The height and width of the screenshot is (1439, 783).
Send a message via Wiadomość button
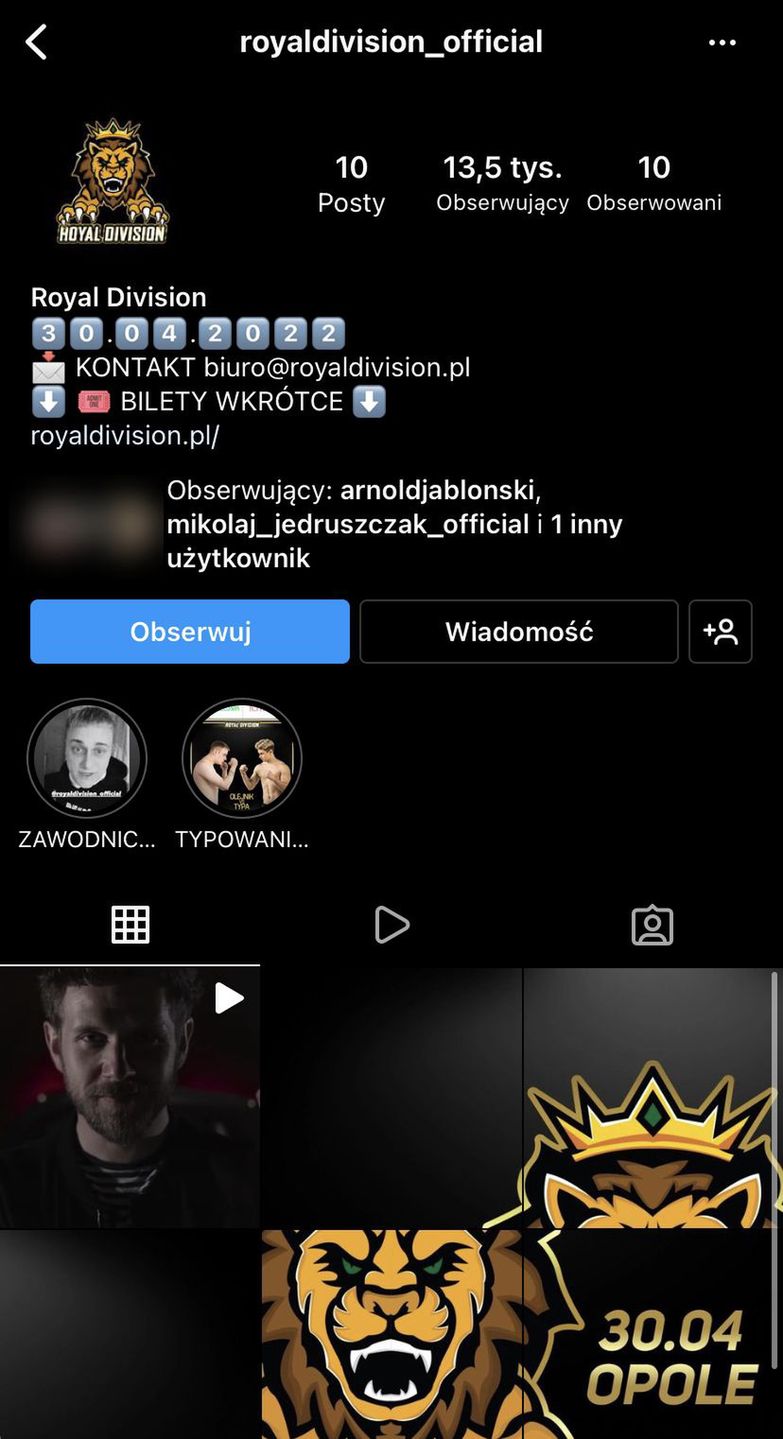click(x=518, y=631)
